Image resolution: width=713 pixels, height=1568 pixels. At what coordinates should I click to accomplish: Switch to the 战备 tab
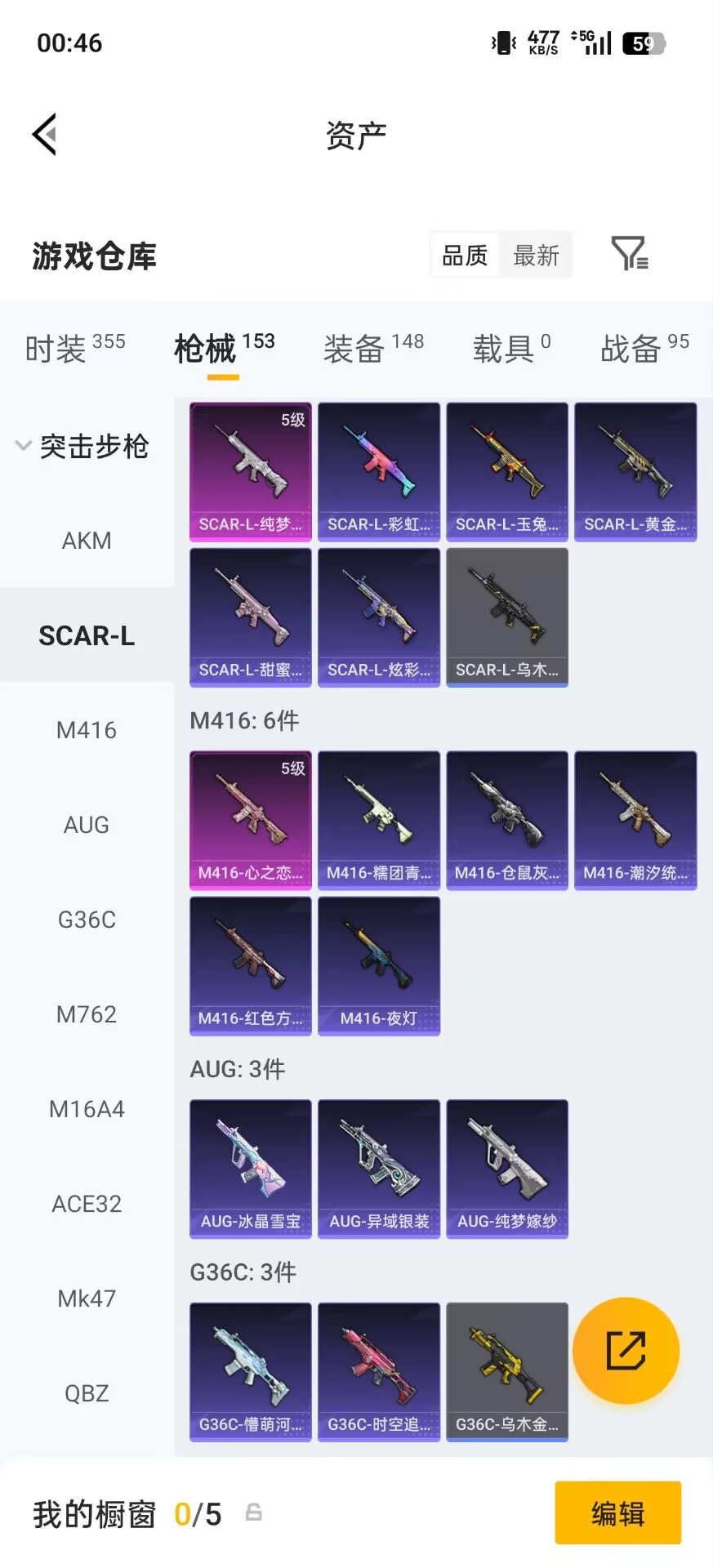point(644,349)
